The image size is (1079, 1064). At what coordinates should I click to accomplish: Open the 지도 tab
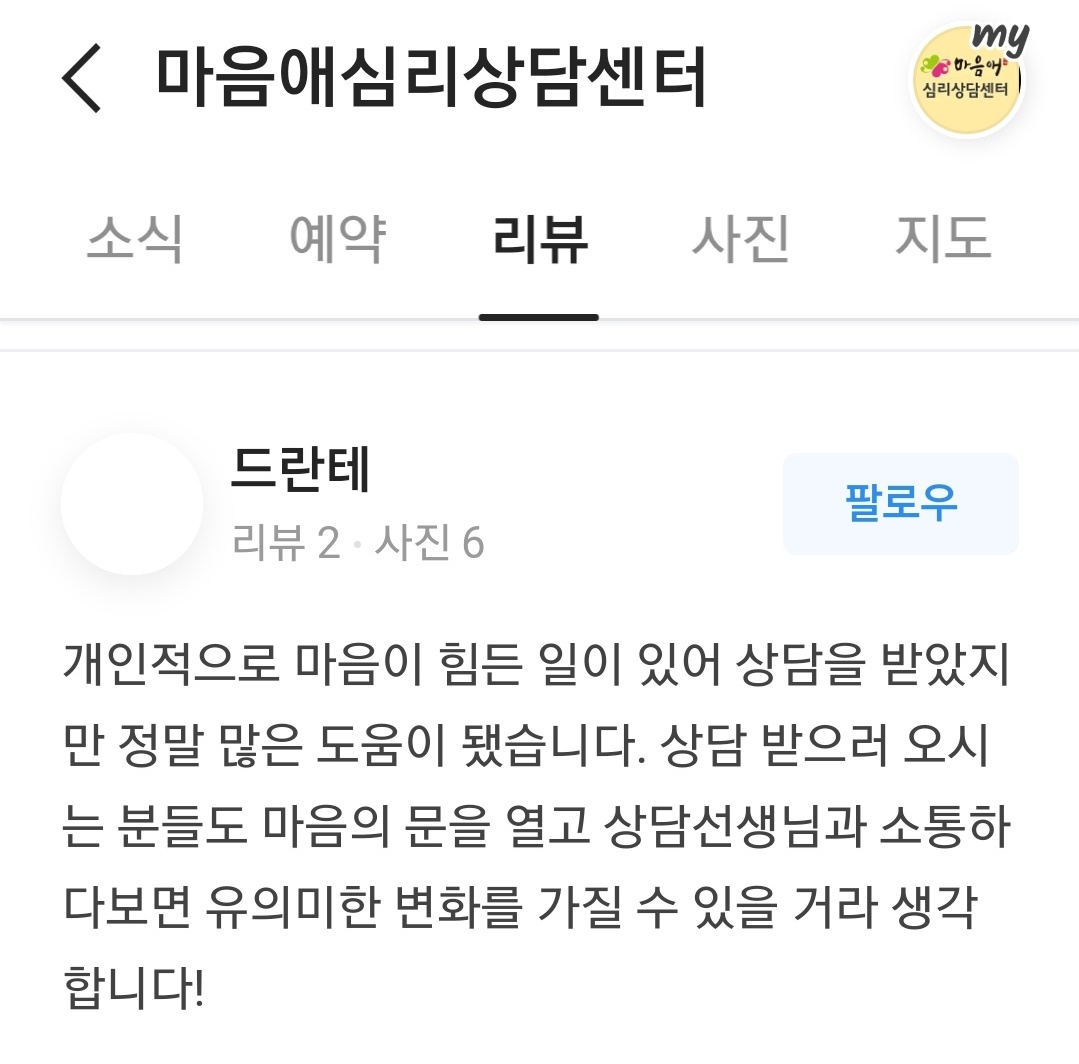click(x=942, y=239)
